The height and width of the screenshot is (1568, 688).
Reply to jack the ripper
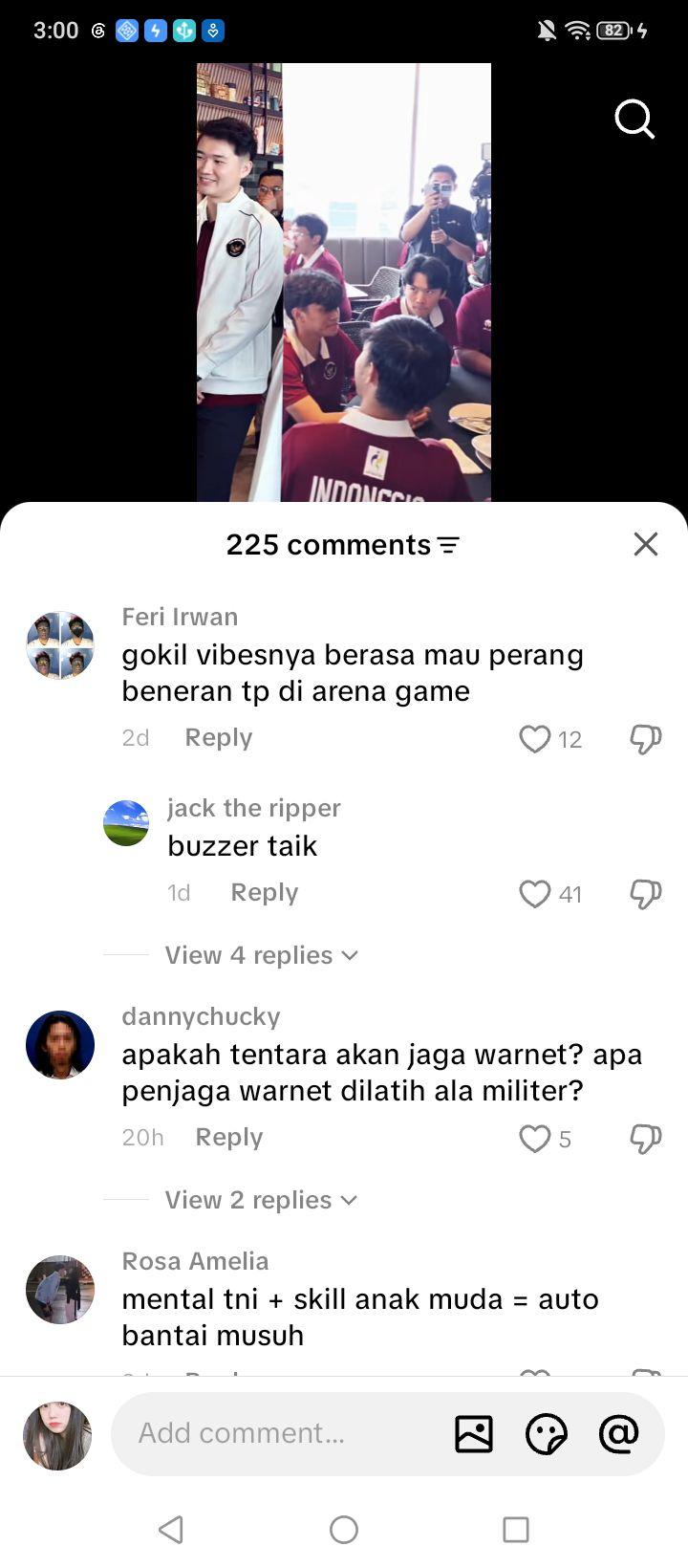click(x=265, y=893)
